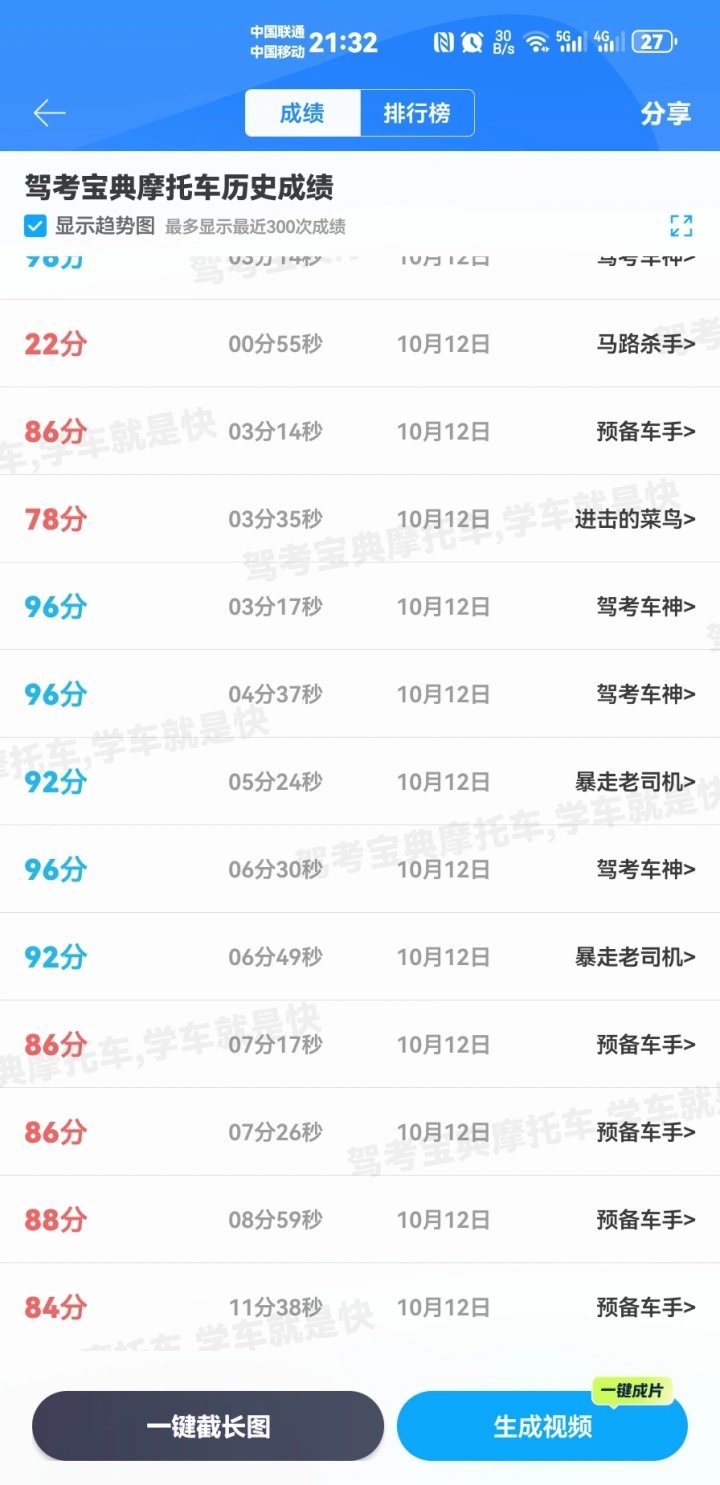Tap the 分享 share button
The width and height of the screenshot is (720, 1485).
666,113
